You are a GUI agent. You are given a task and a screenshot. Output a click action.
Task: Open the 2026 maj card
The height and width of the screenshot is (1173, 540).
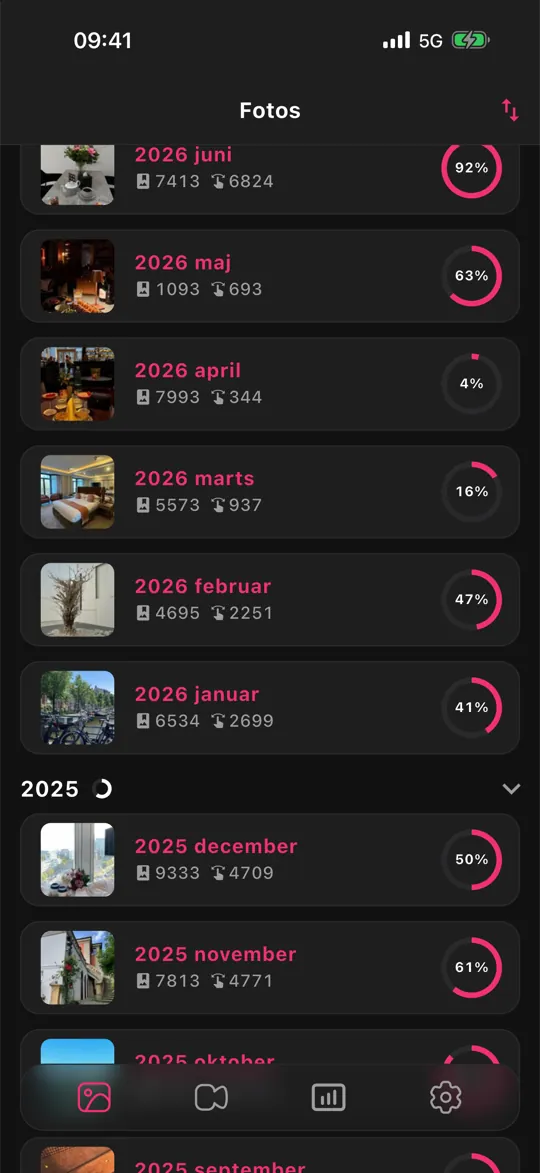[x=269, y=276]
